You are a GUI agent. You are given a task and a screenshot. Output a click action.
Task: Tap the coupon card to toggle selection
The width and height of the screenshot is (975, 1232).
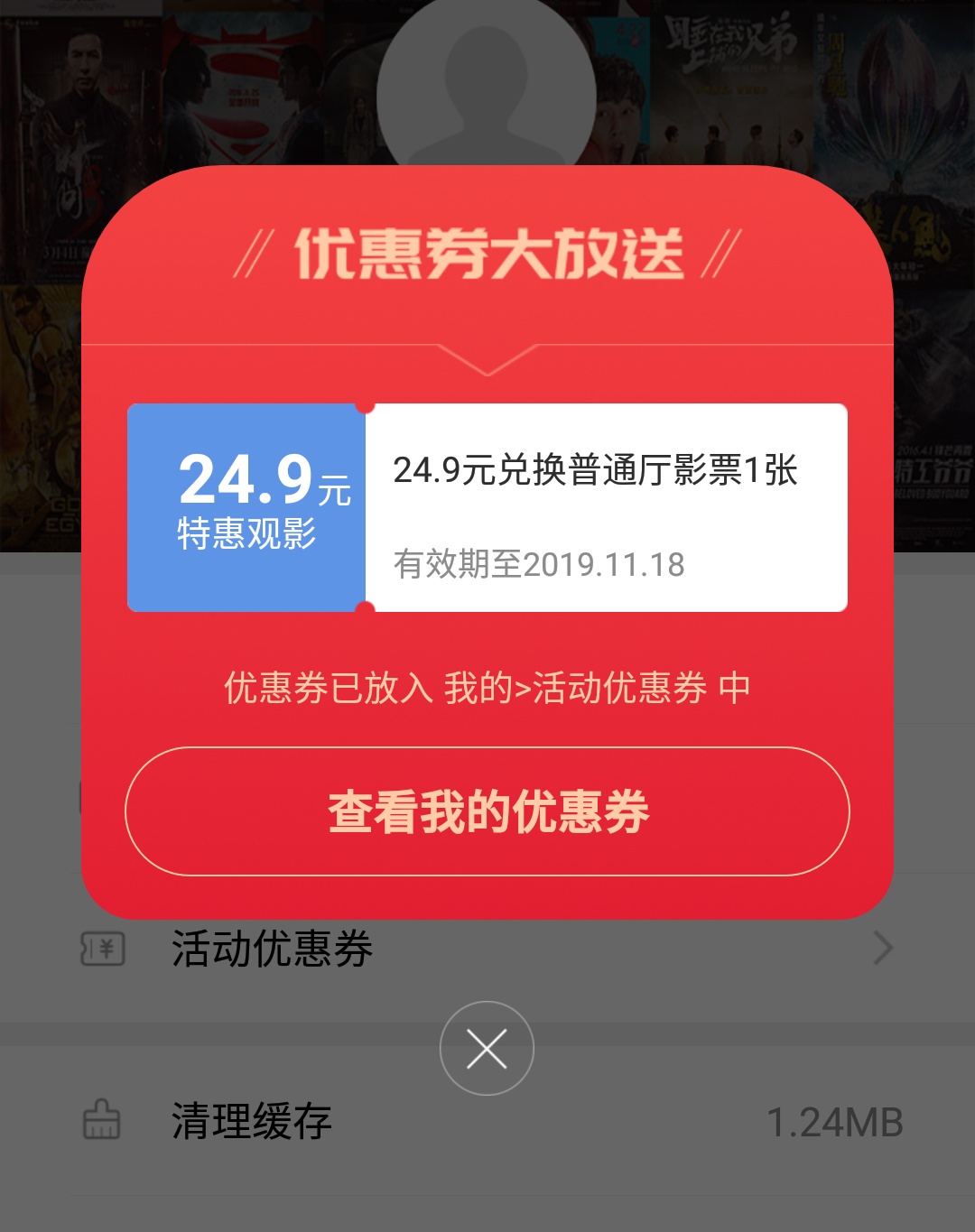click(487, 506)
